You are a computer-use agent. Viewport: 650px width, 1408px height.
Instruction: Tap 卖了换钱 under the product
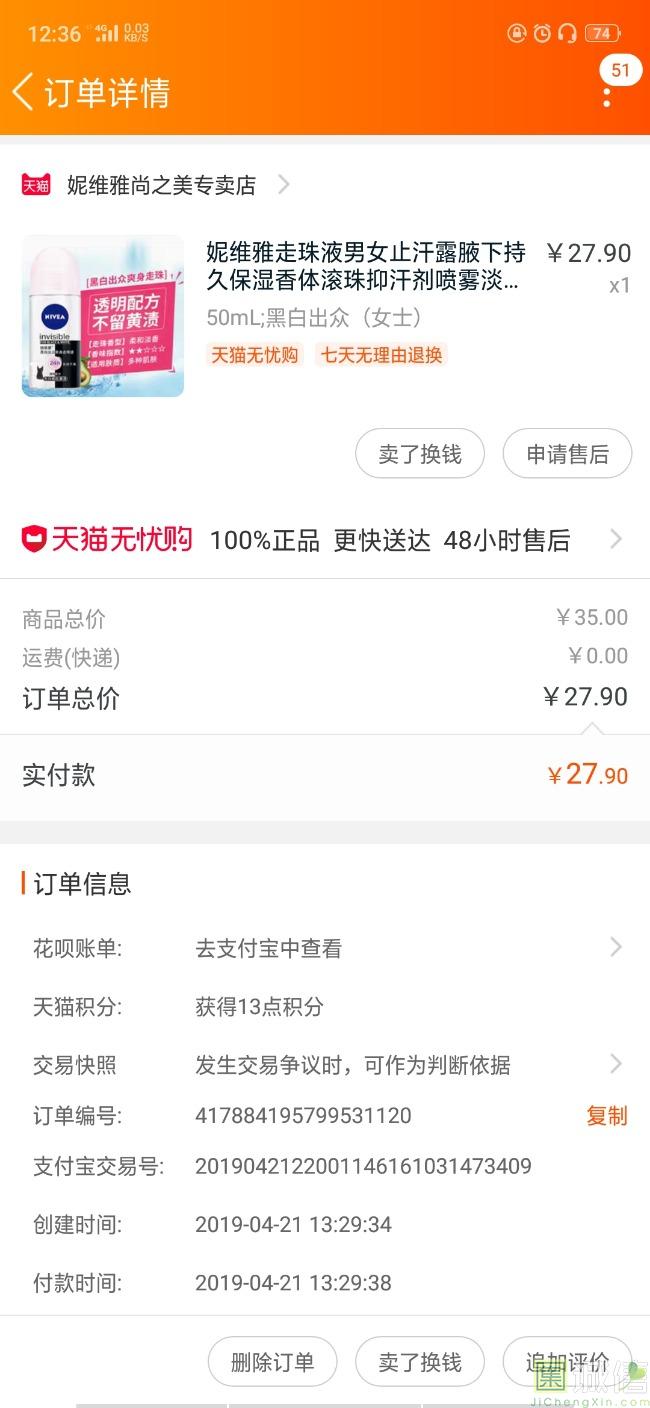420,454
